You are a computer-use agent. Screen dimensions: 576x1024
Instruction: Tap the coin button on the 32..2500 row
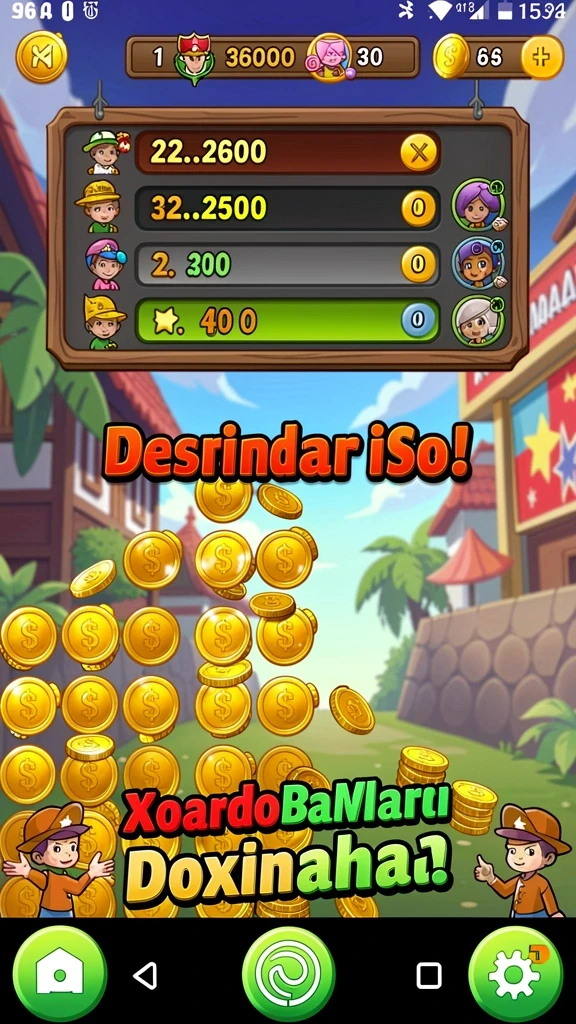pos(419,209)
